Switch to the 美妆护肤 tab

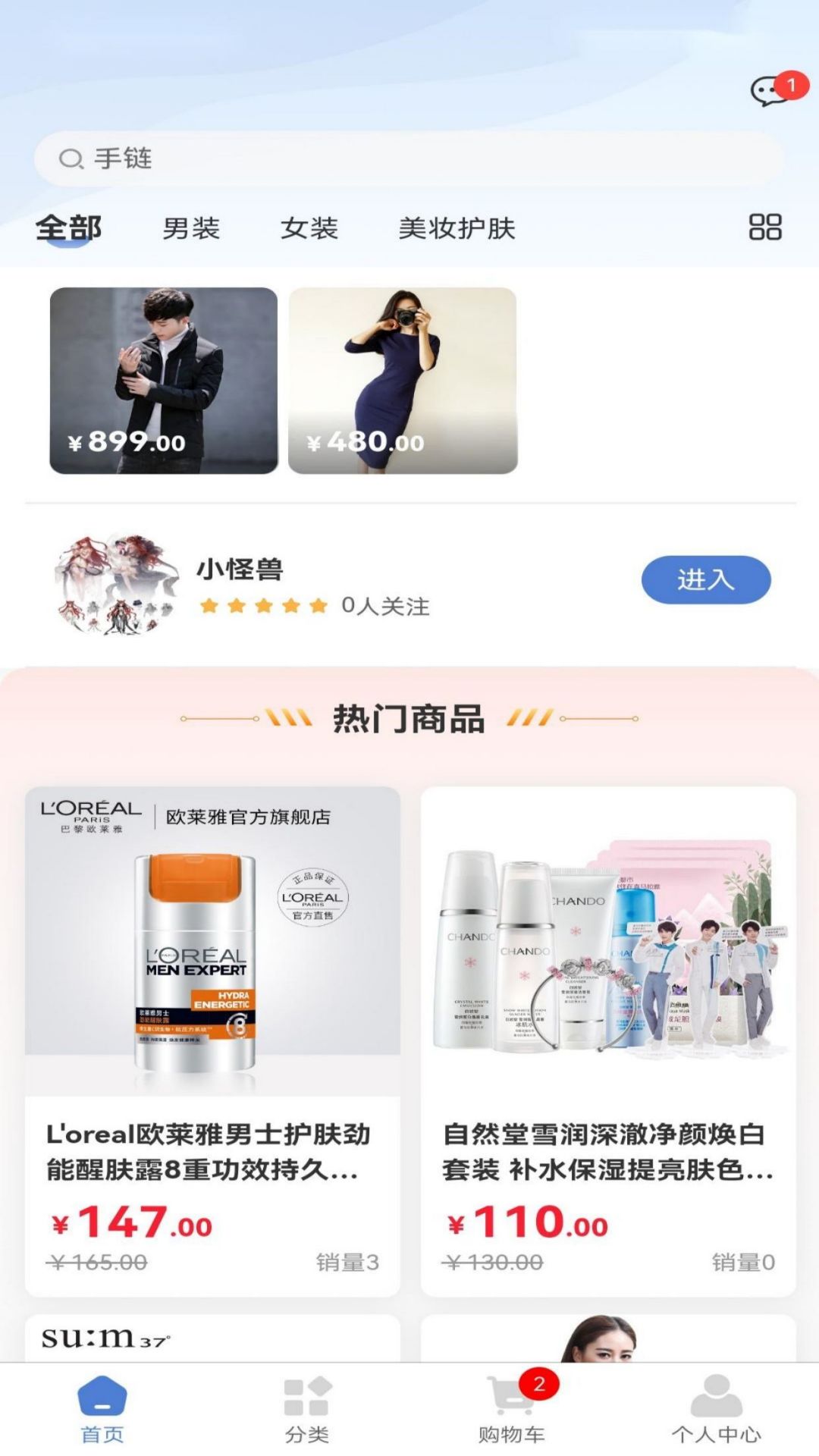click(457, 227)
